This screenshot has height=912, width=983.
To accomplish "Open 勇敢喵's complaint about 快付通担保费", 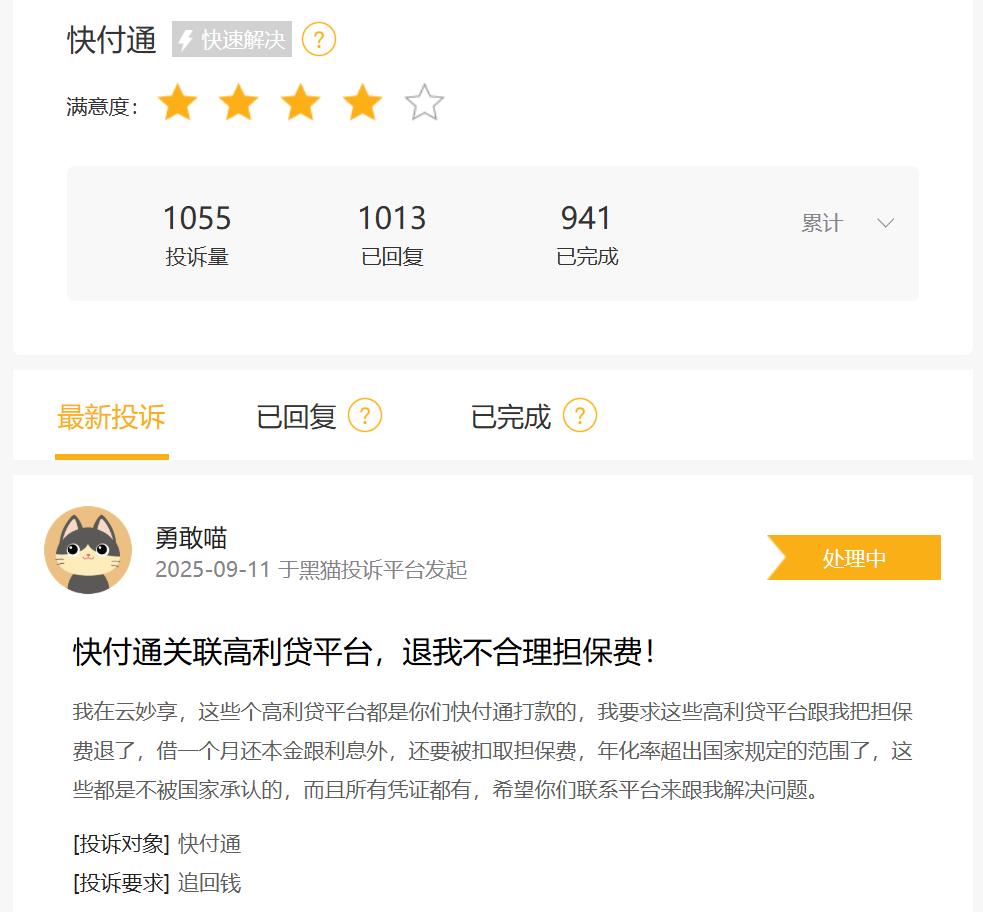I will 365,652.
